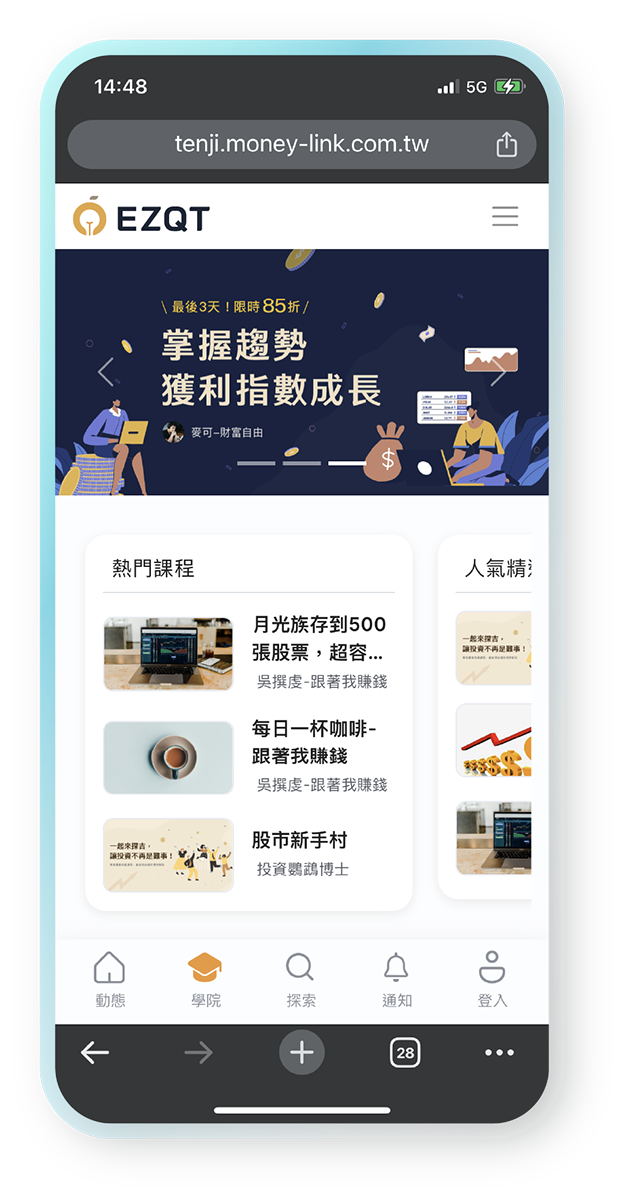This screenshot has height=1200, width=626.
Task: Show the next banner slide
Action: tap(498, 372)
